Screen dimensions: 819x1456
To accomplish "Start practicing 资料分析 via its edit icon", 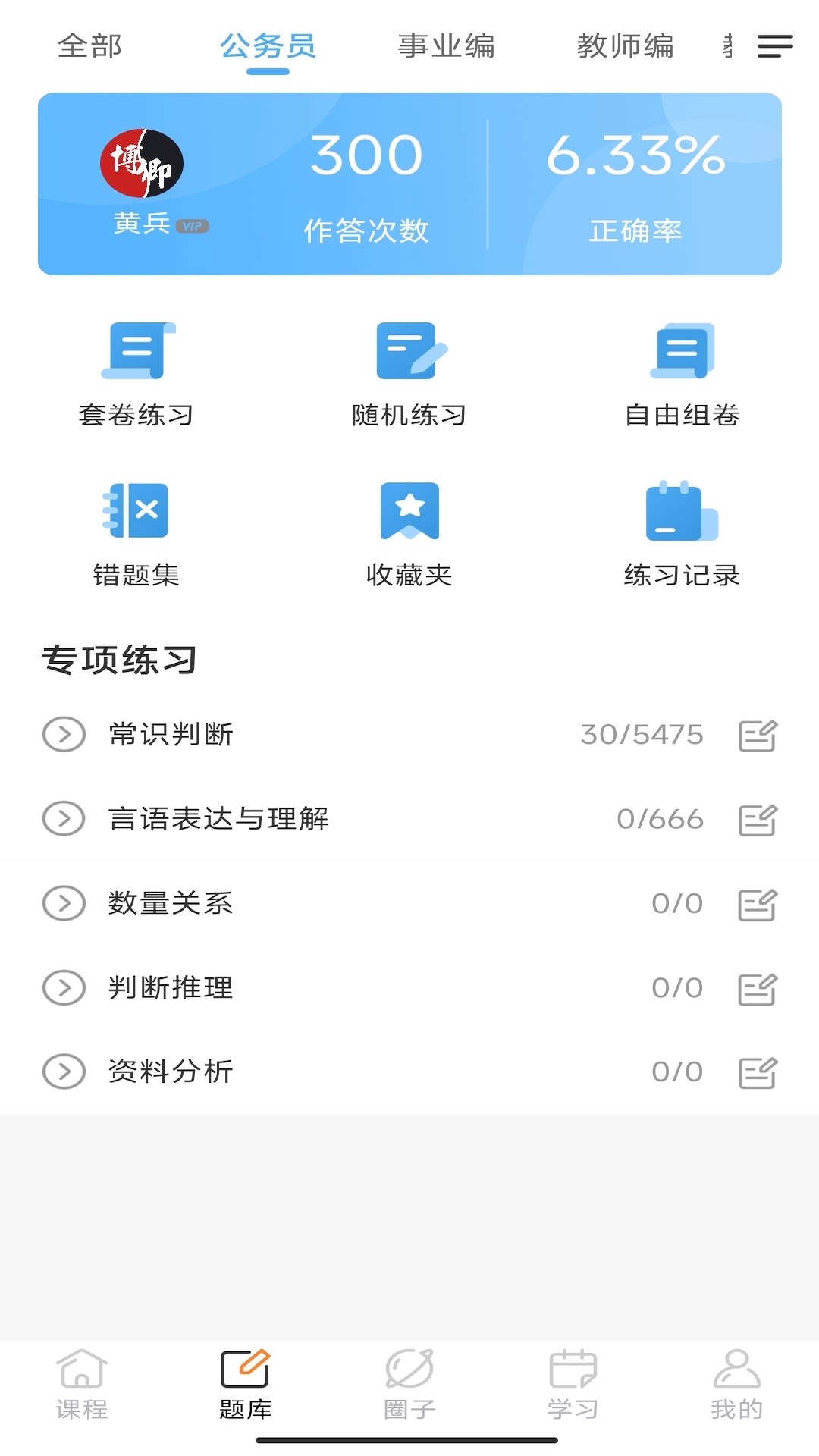I will pyautogui.click(x=757, y=1072).
